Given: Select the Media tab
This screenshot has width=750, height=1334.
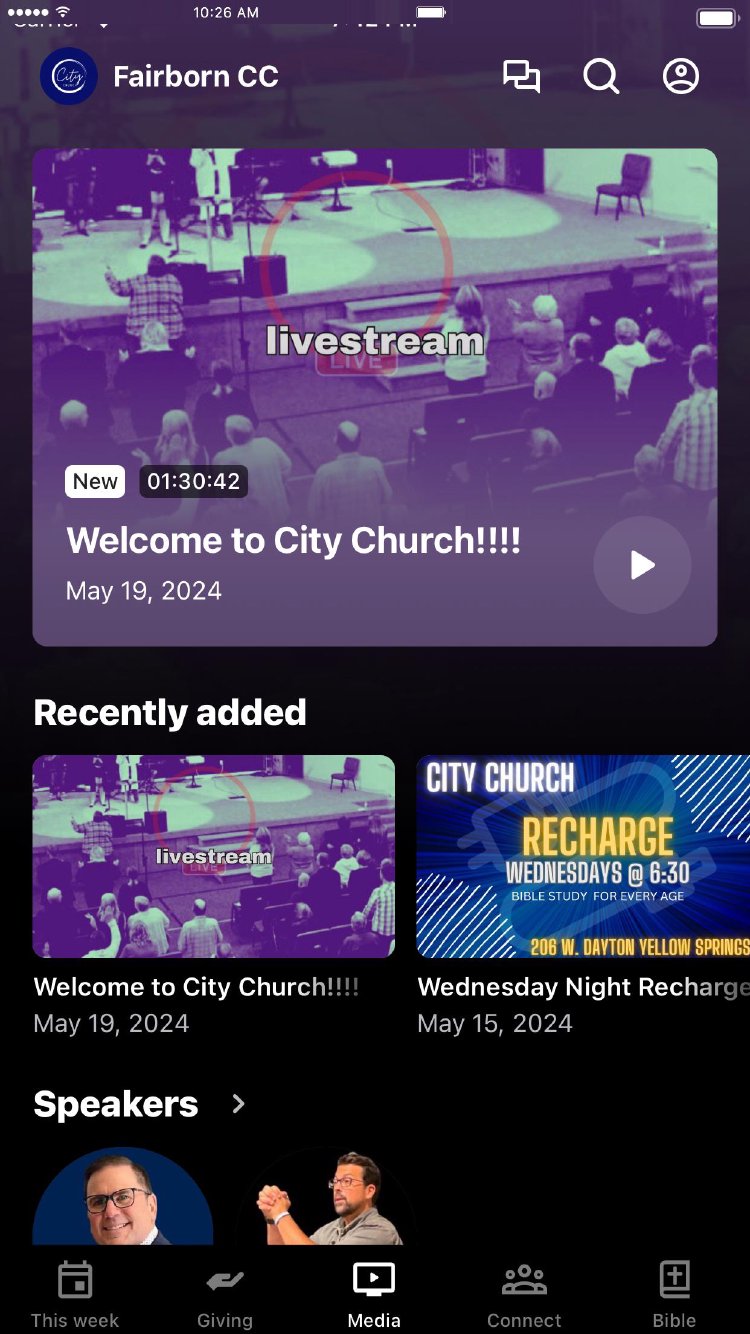Looking at the screenshot, I should click(374, 1294).
